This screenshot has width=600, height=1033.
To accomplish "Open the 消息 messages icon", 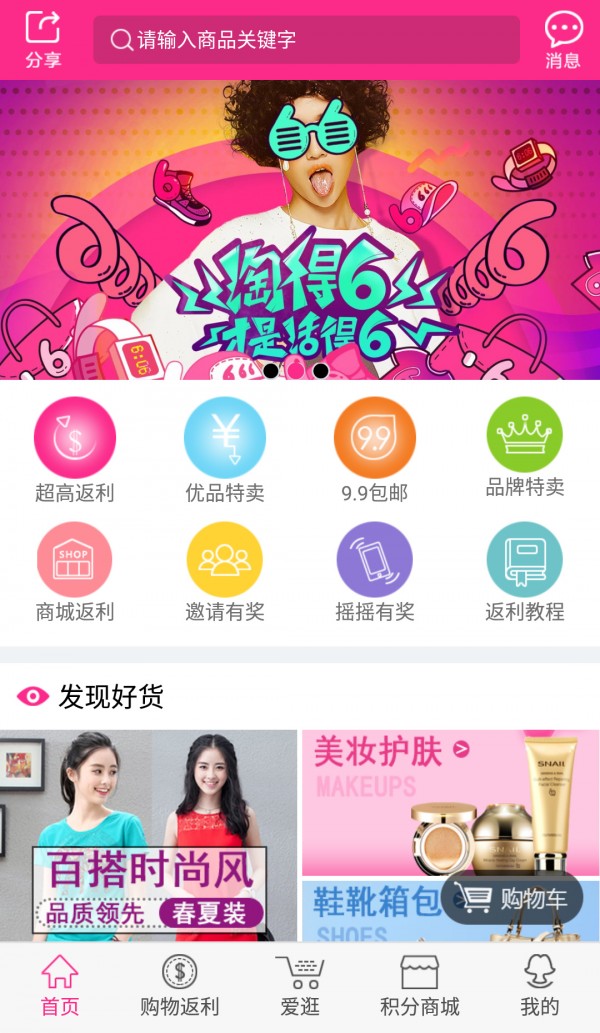I will point(563,39).
